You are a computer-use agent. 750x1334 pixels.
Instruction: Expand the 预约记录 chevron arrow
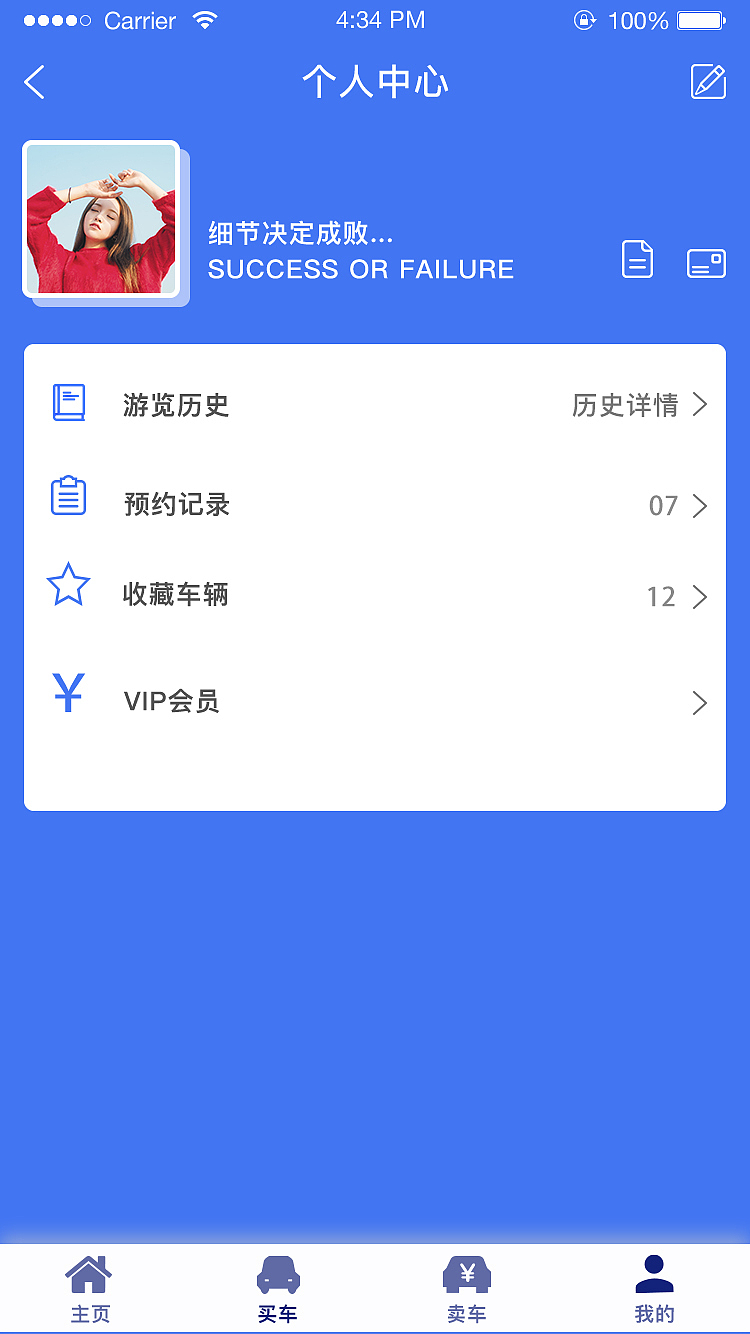pyautogui.click(x=700, y=506)
